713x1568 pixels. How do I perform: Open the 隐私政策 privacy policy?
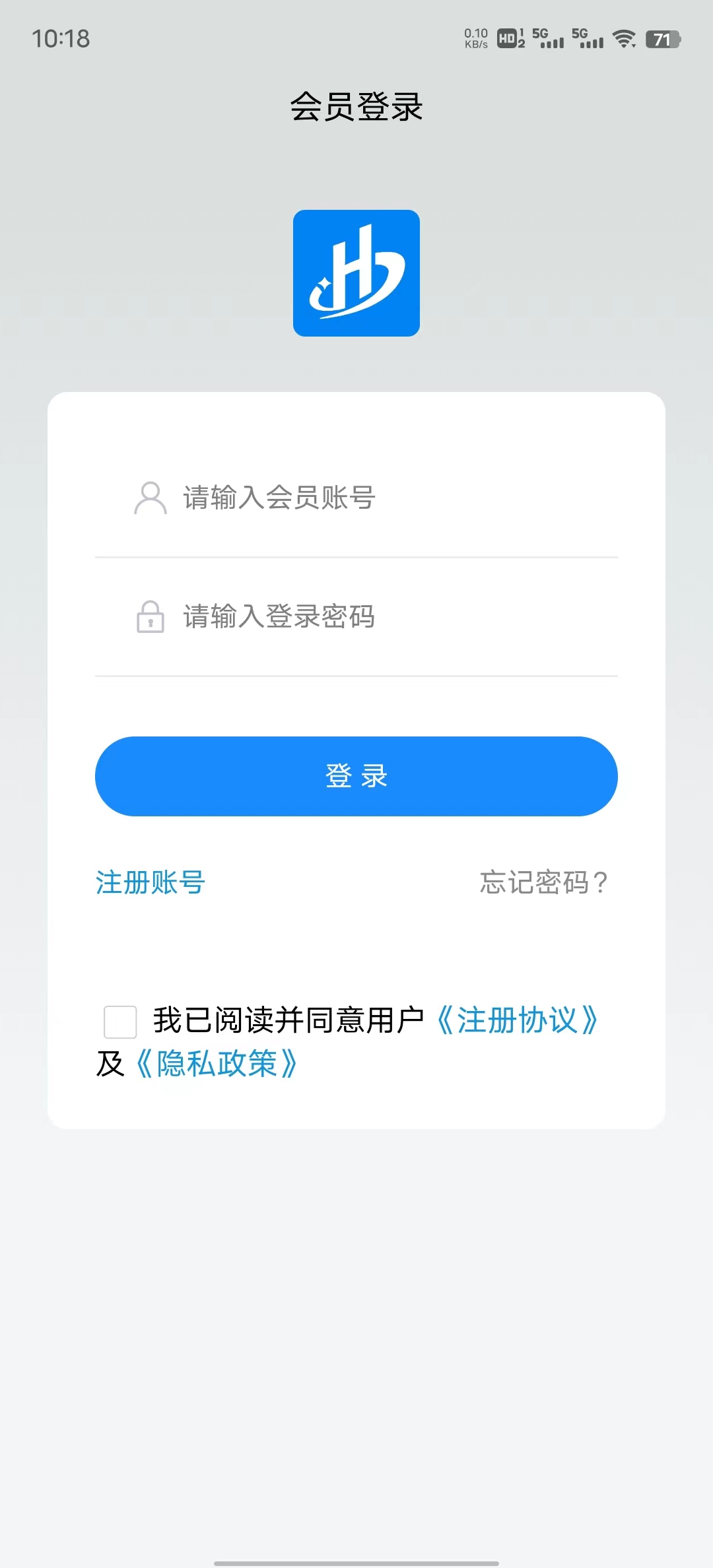[x=217, y=1064]
